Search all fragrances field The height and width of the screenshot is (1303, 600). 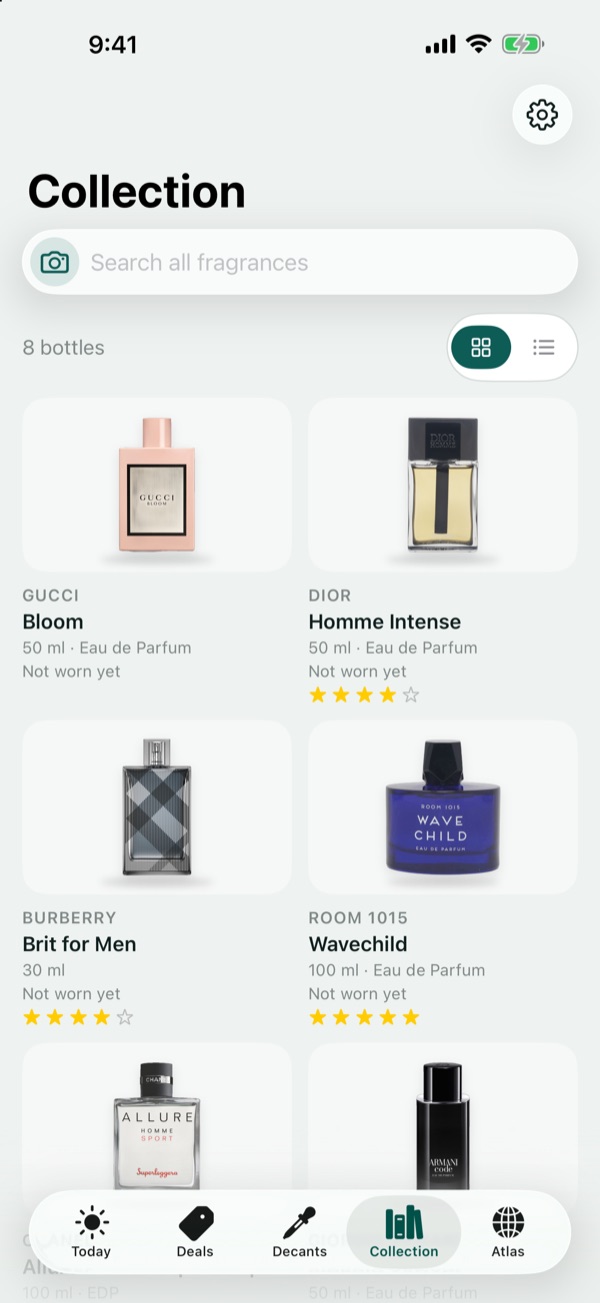click(x=300, y=262)
